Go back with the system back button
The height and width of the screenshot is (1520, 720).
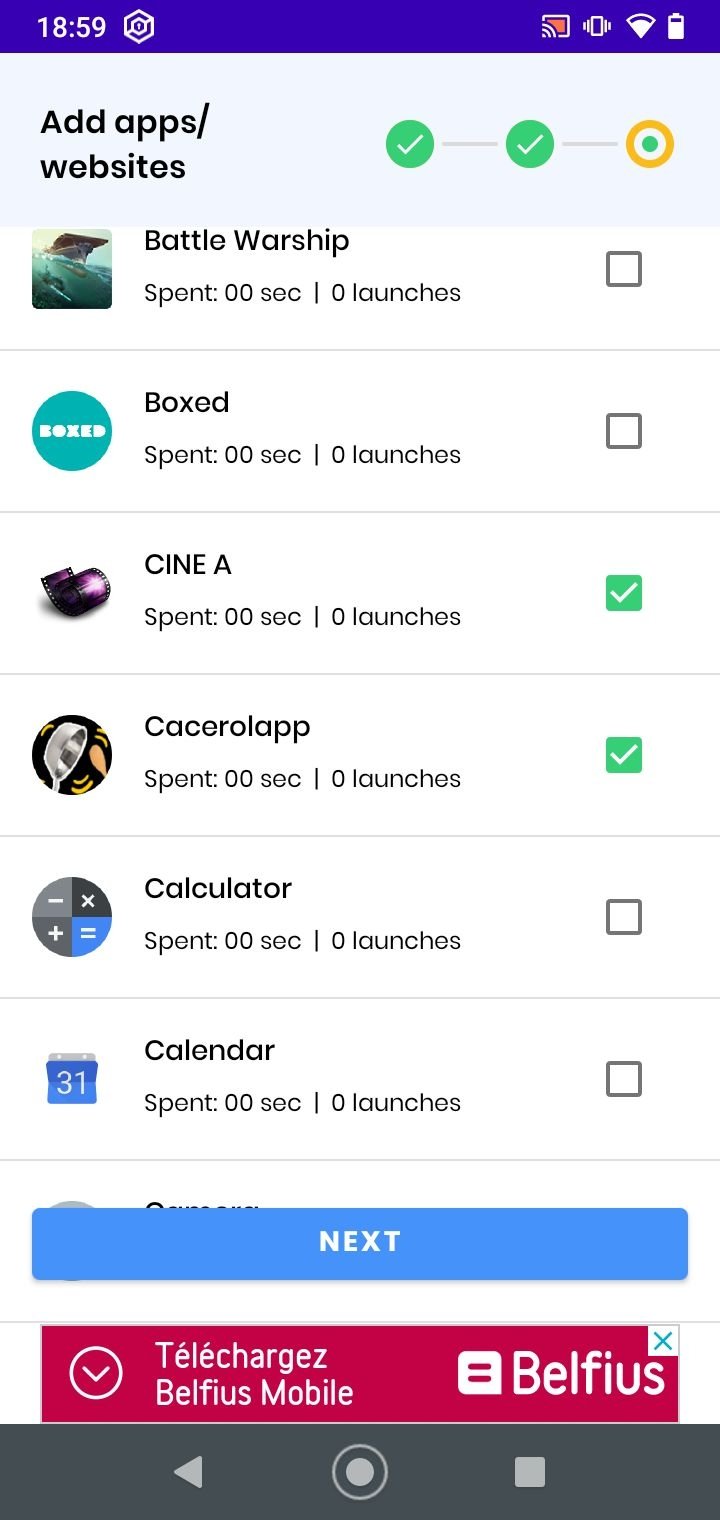click(188, 1472)
